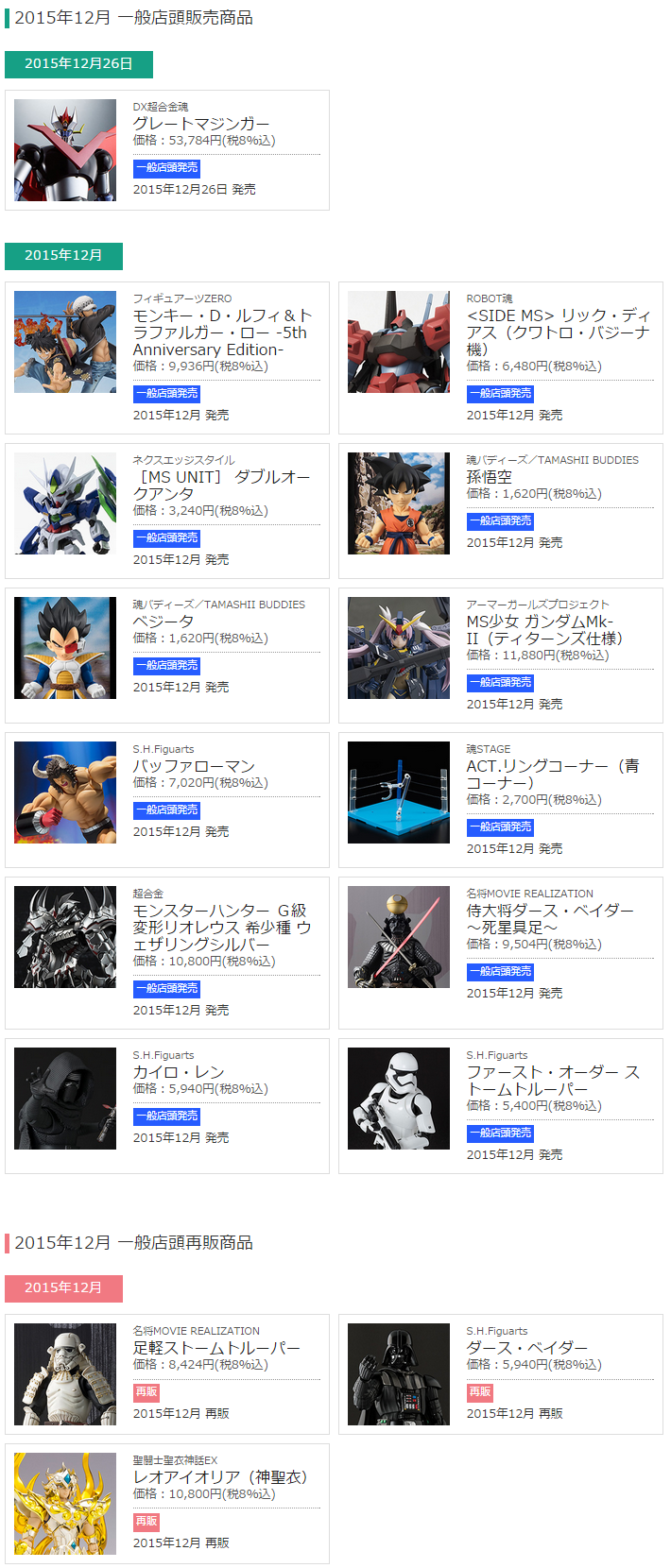This screenshot has width=671, height=1568.
Task: Open the レオアイオリア (神聖衣) resale card
Action: point(166,1503)
